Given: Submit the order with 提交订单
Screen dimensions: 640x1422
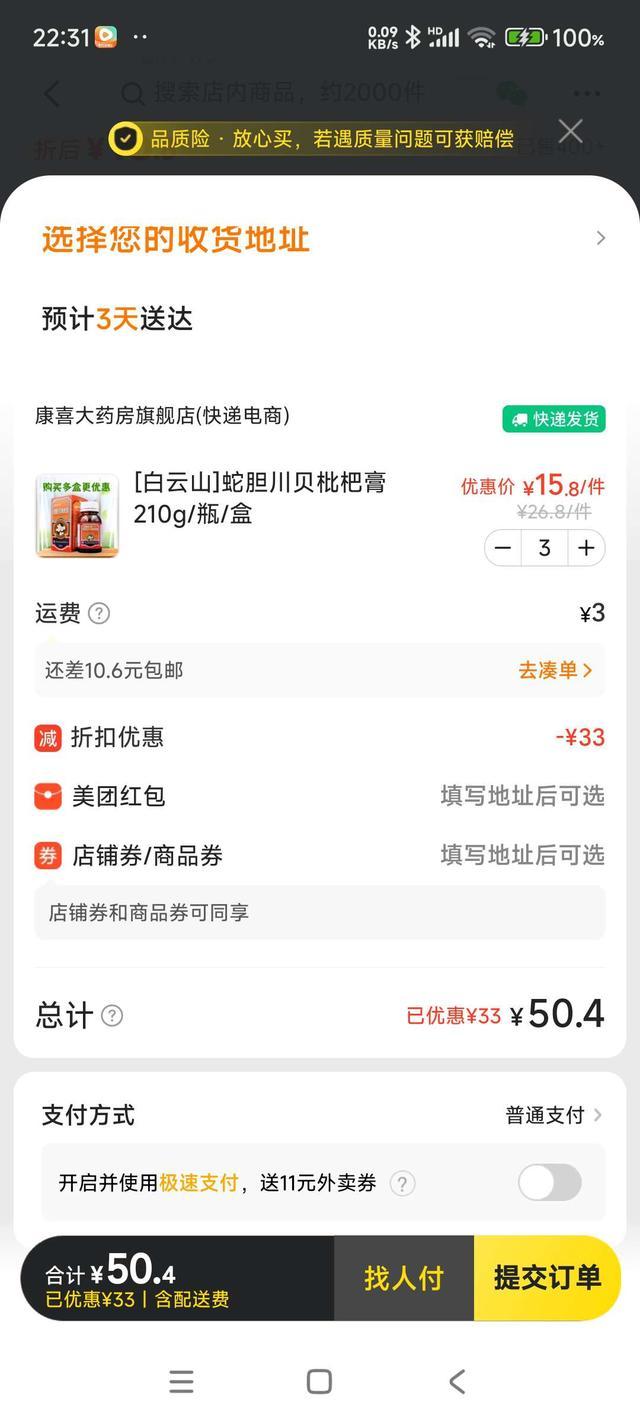Looking at the screenshot, I should pos(546,1278).
